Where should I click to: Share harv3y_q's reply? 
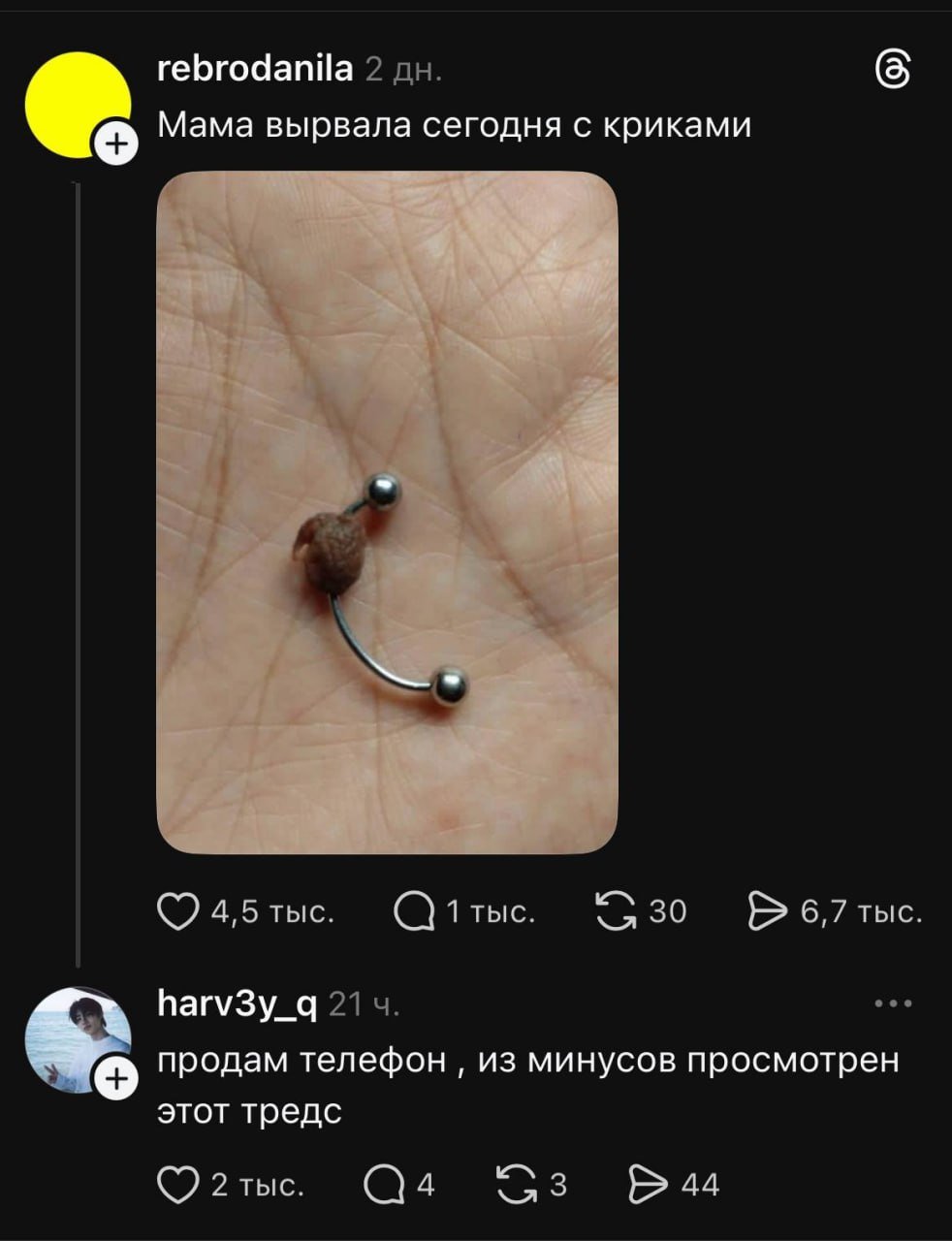(648, 1185)
